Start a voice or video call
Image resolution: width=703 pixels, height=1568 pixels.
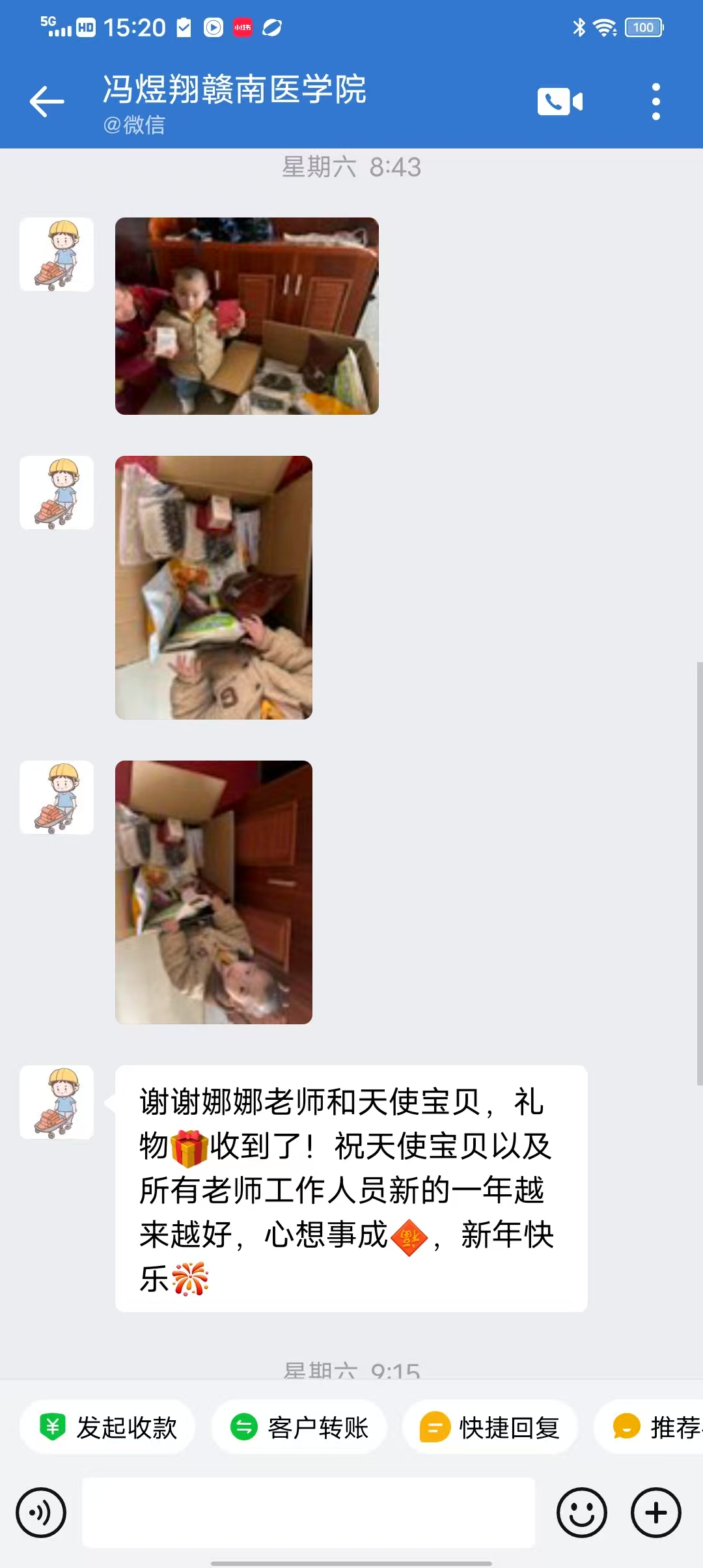[x=560, y=102]
